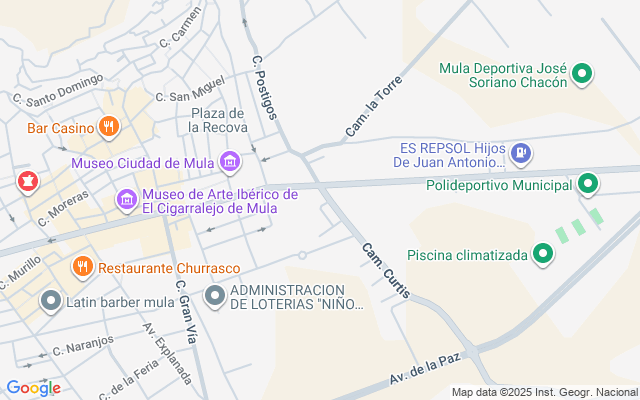Open the Piscina climatizada marker

coord(543,254)
